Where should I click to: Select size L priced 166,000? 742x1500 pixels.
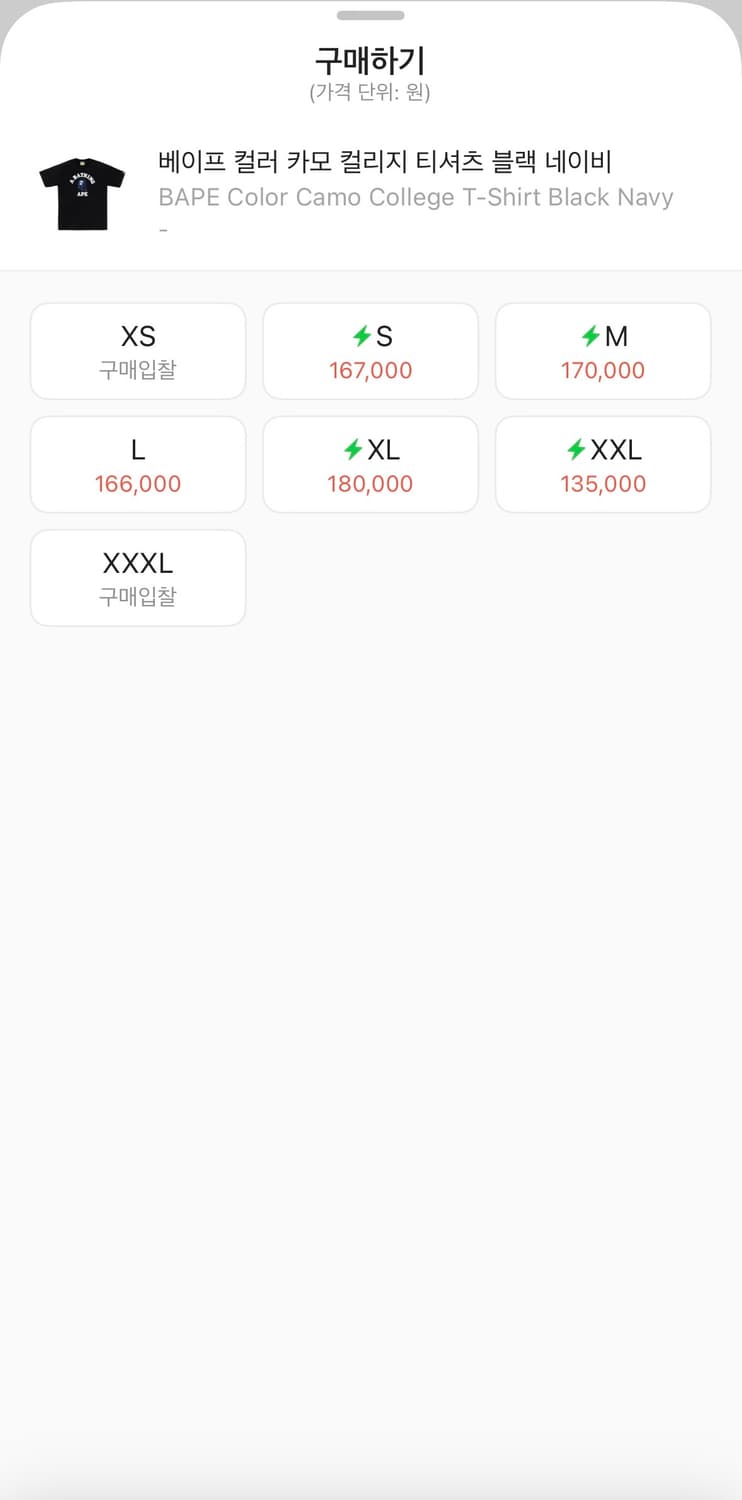coord(138,464)
